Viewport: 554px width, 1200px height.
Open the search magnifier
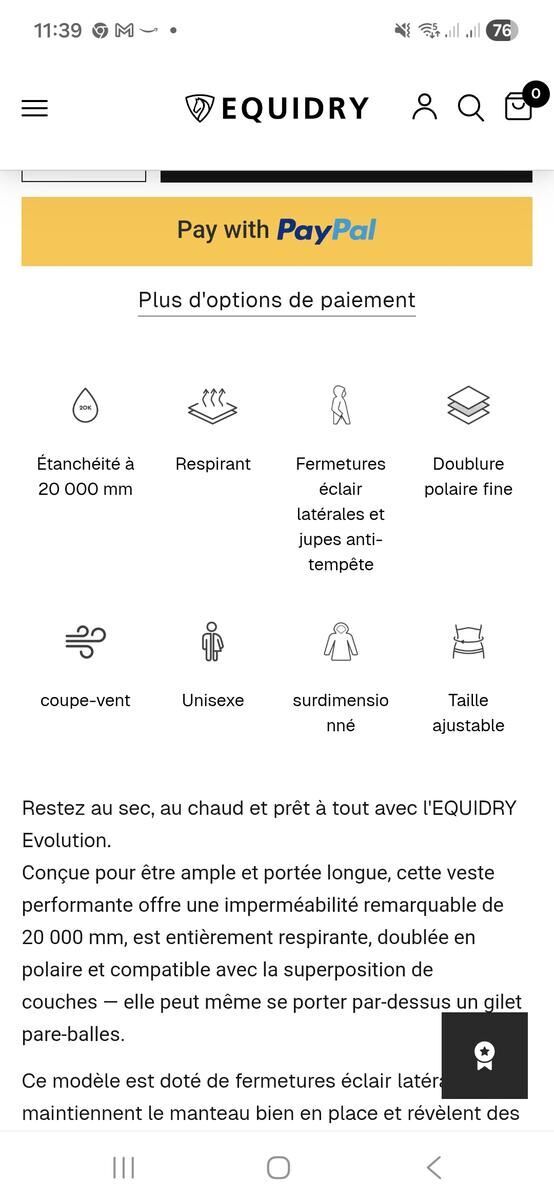[471, 108]
